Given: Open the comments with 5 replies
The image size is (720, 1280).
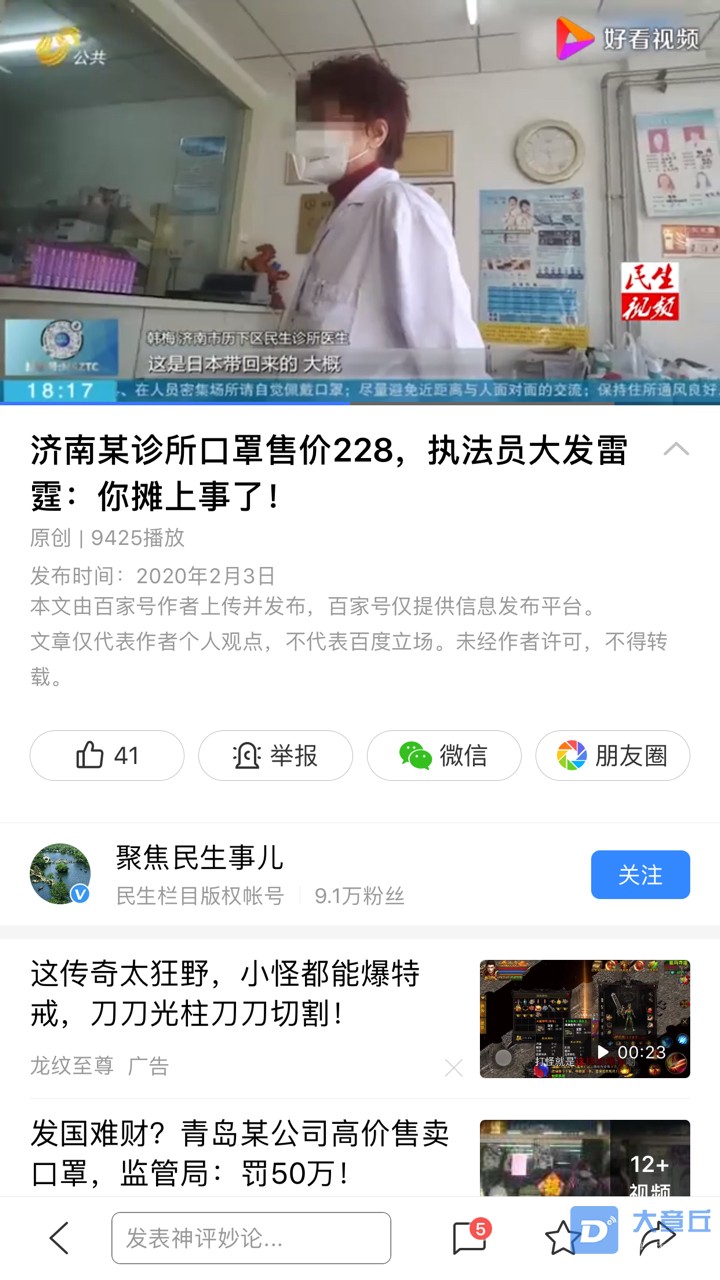Looking at the screenshot, I should click(469, 1238).
